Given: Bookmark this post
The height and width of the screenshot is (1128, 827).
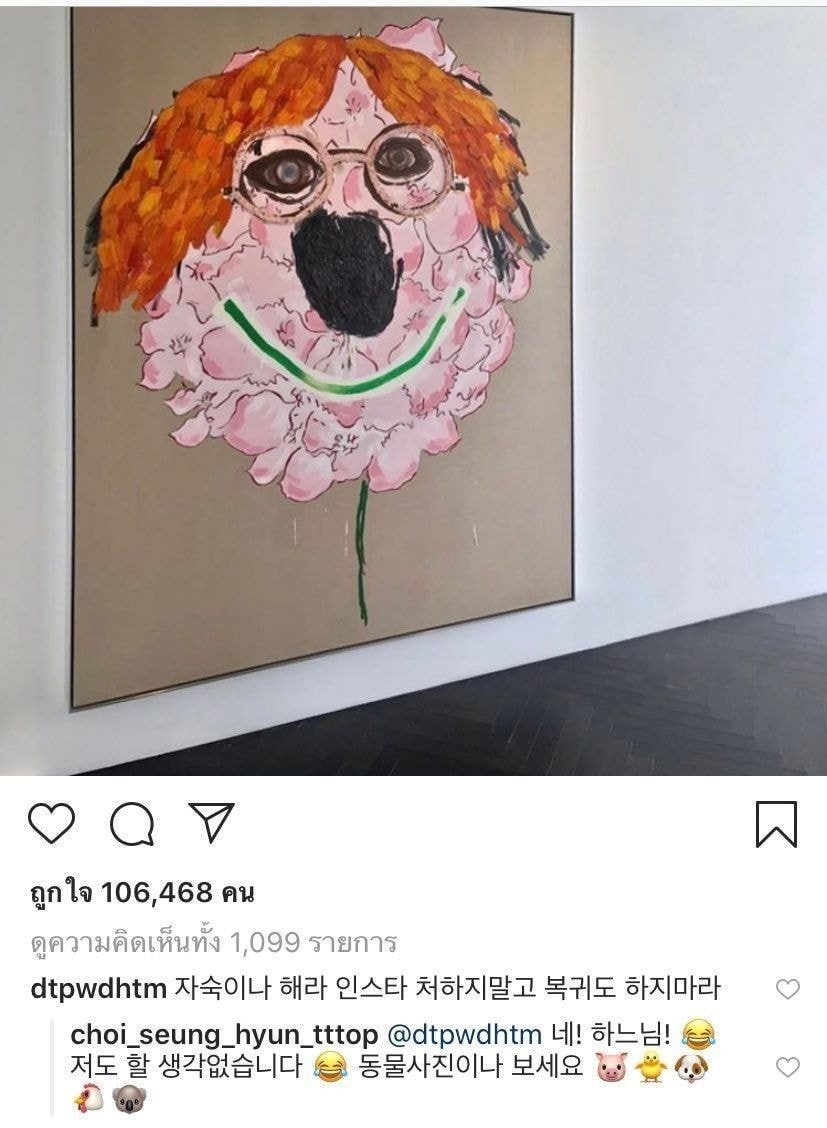Looking at the screenshot, I should click(x=776, y=825).
